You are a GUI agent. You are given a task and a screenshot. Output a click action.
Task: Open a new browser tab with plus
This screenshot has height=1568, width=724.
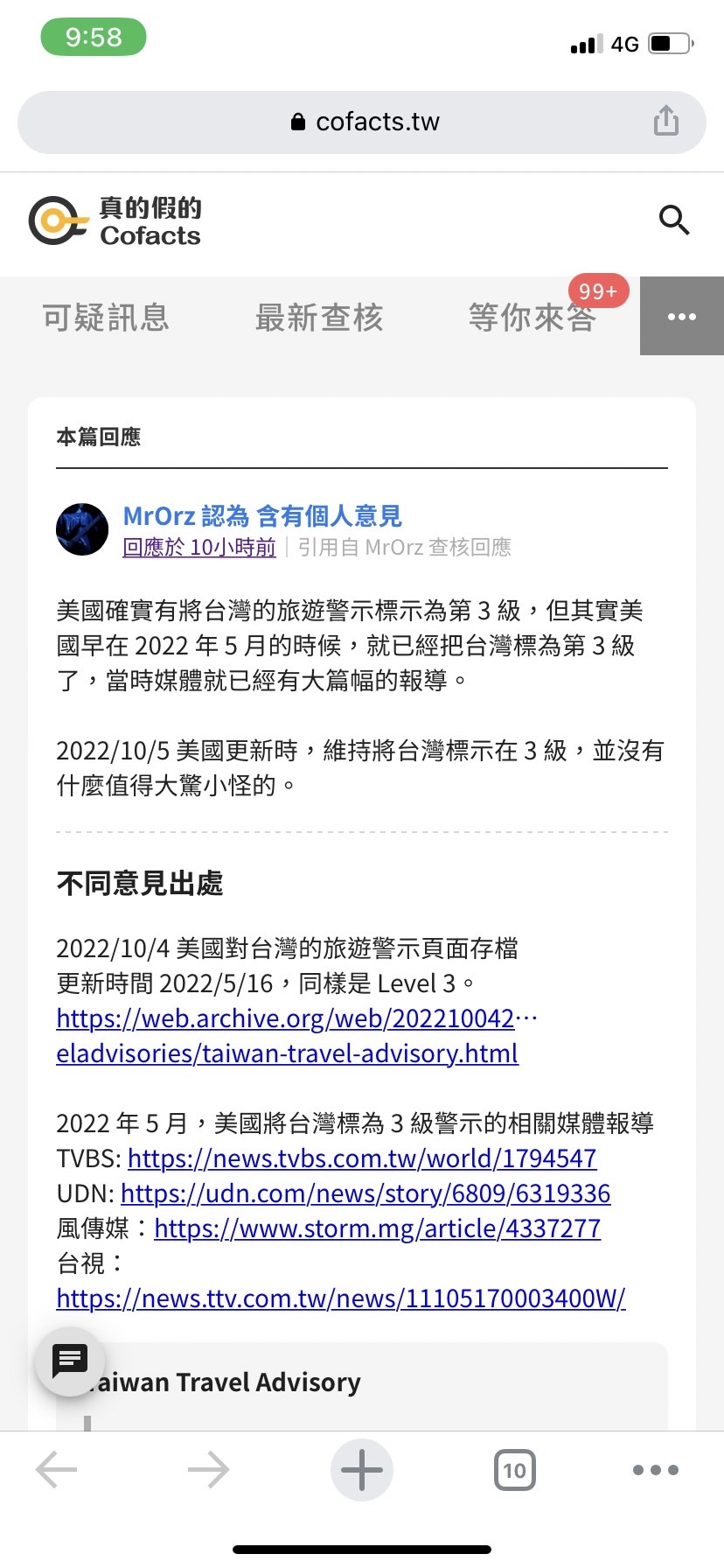[362, 1470]
